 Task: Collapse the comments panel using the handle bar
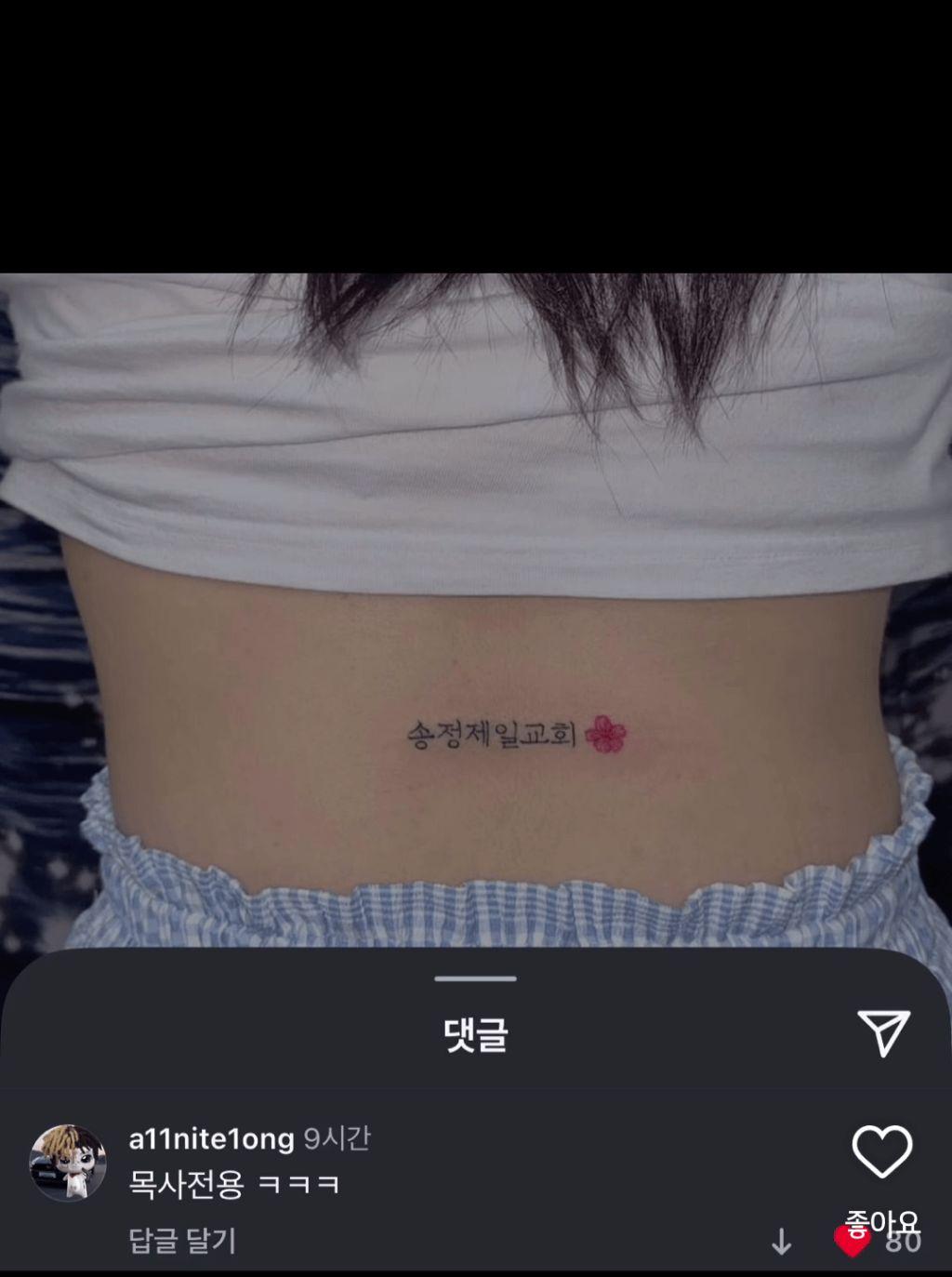point(475,978)
